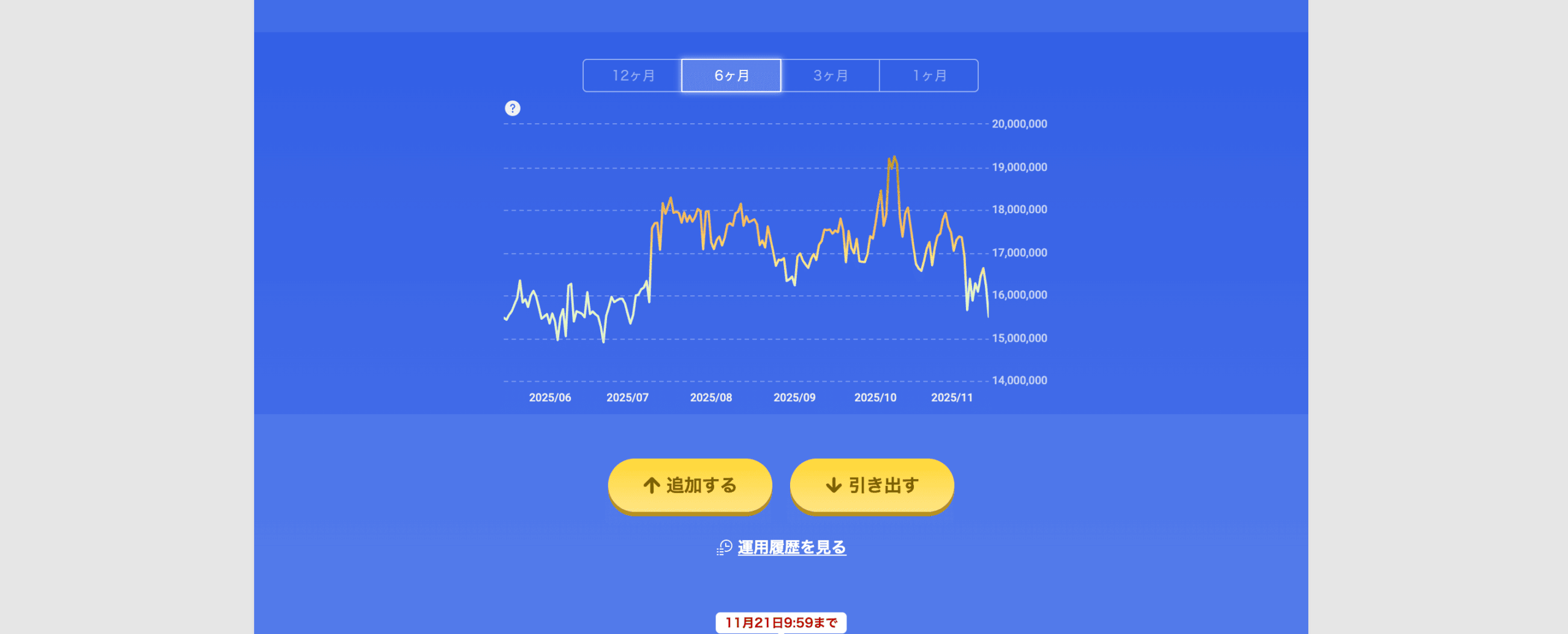Image resolution: width=1568 pixels, height=634 pixels.
Task: Open the 運用履歴を見る link
Action: click(791, 547)
